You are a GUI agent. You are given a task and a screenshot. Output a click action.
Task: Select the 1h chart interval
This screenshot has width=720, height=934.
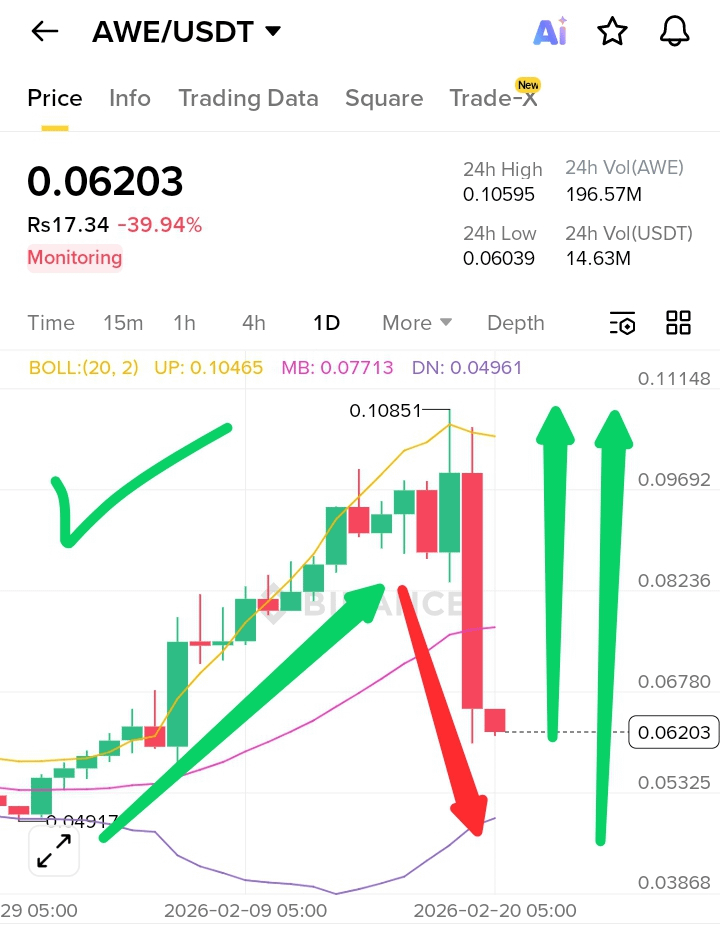tap(184, 323)
